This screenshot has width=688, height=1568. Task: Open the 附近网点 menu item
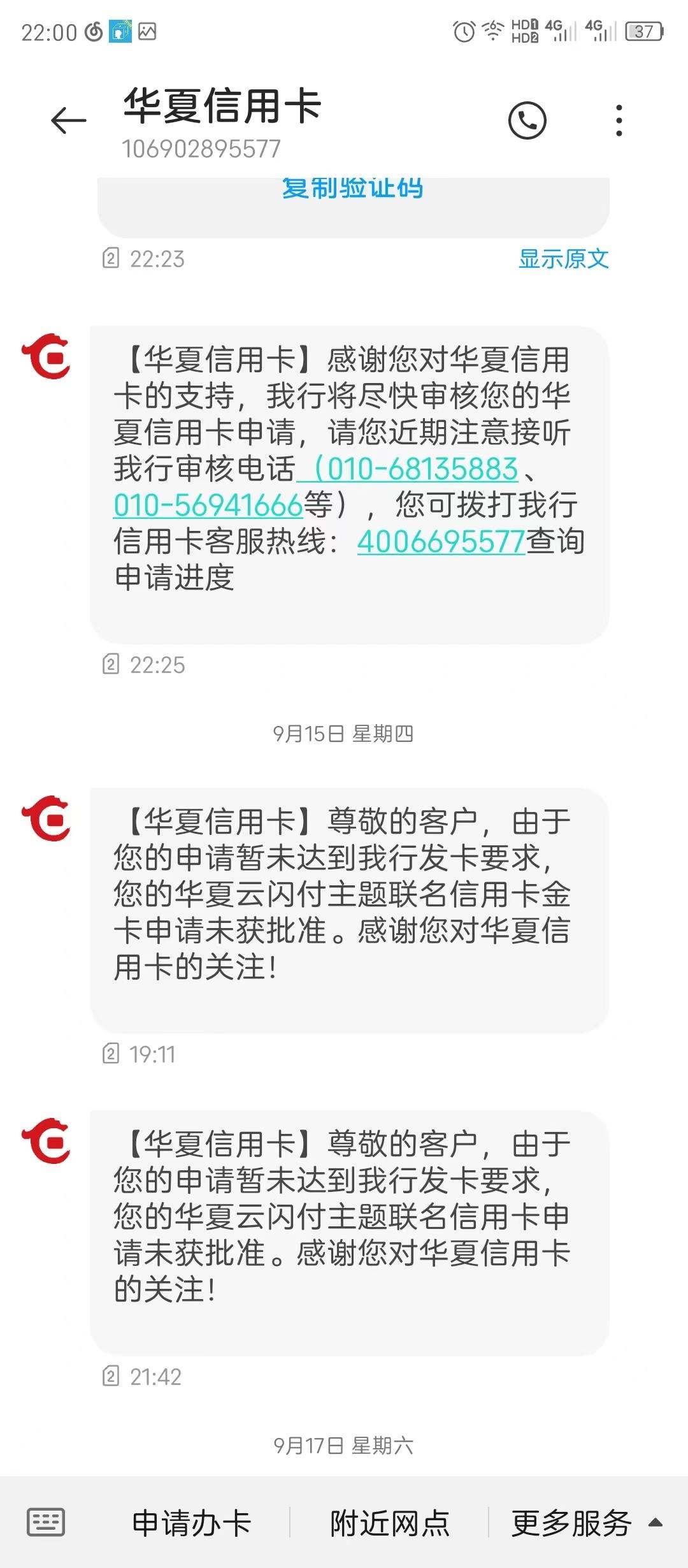pyautogui.click(x=389, y=1523)
